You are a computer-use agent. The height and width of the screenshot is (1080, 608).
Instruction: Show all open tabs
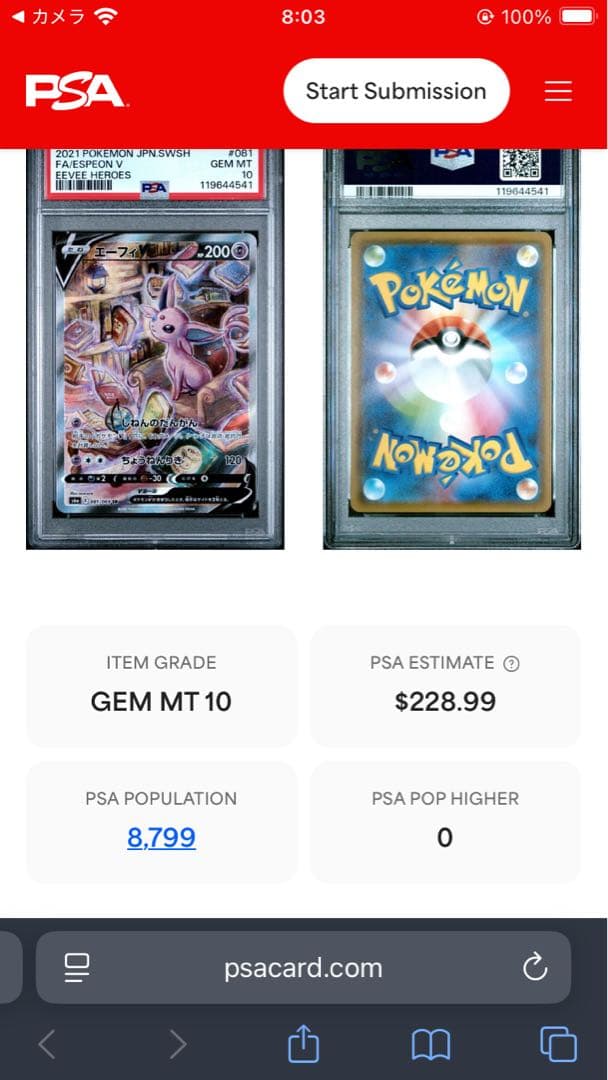(558, 1045)
